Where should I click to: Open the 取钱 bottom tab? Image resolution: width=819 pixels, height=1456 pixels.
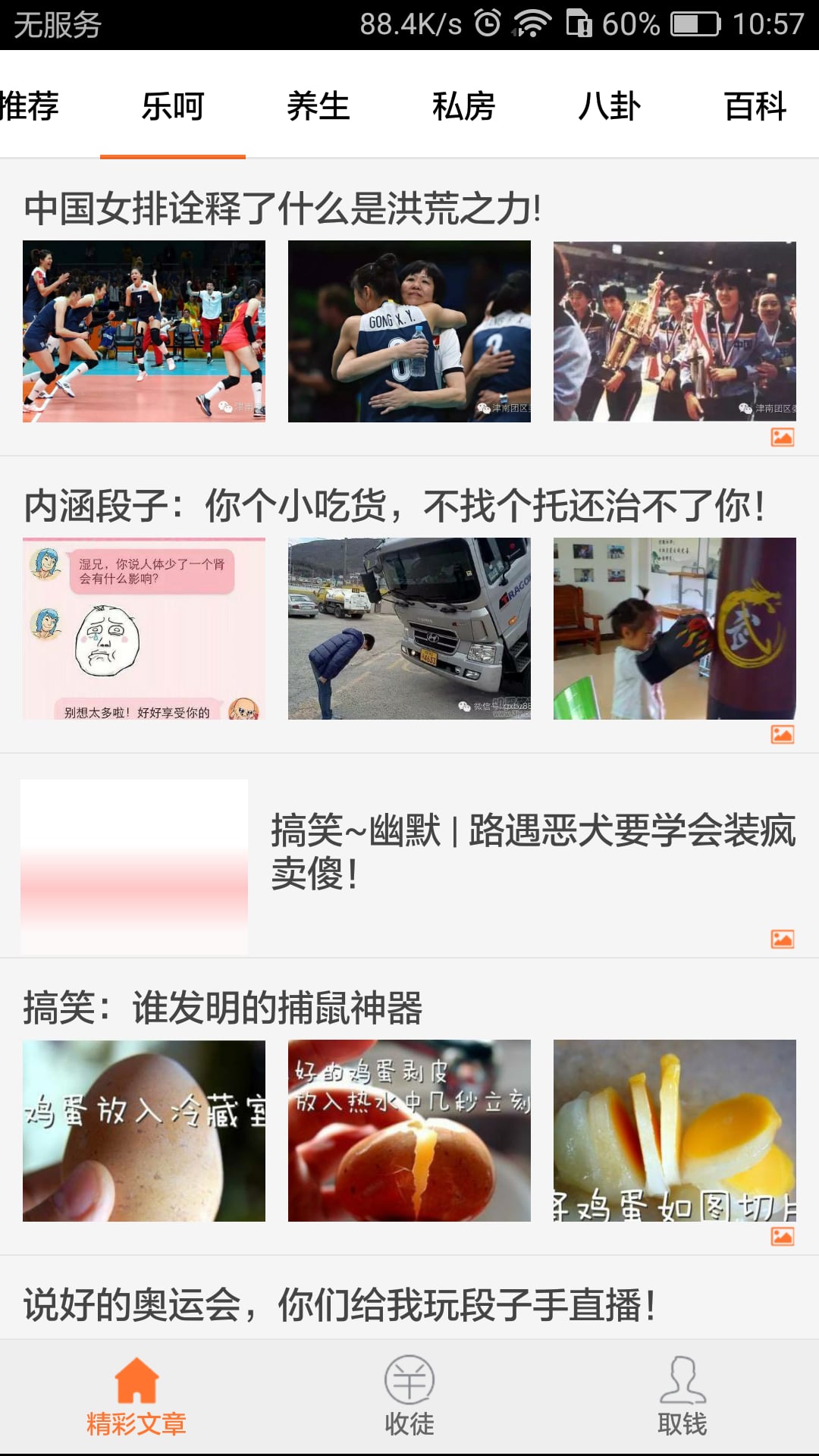[x=682, y=1397]
